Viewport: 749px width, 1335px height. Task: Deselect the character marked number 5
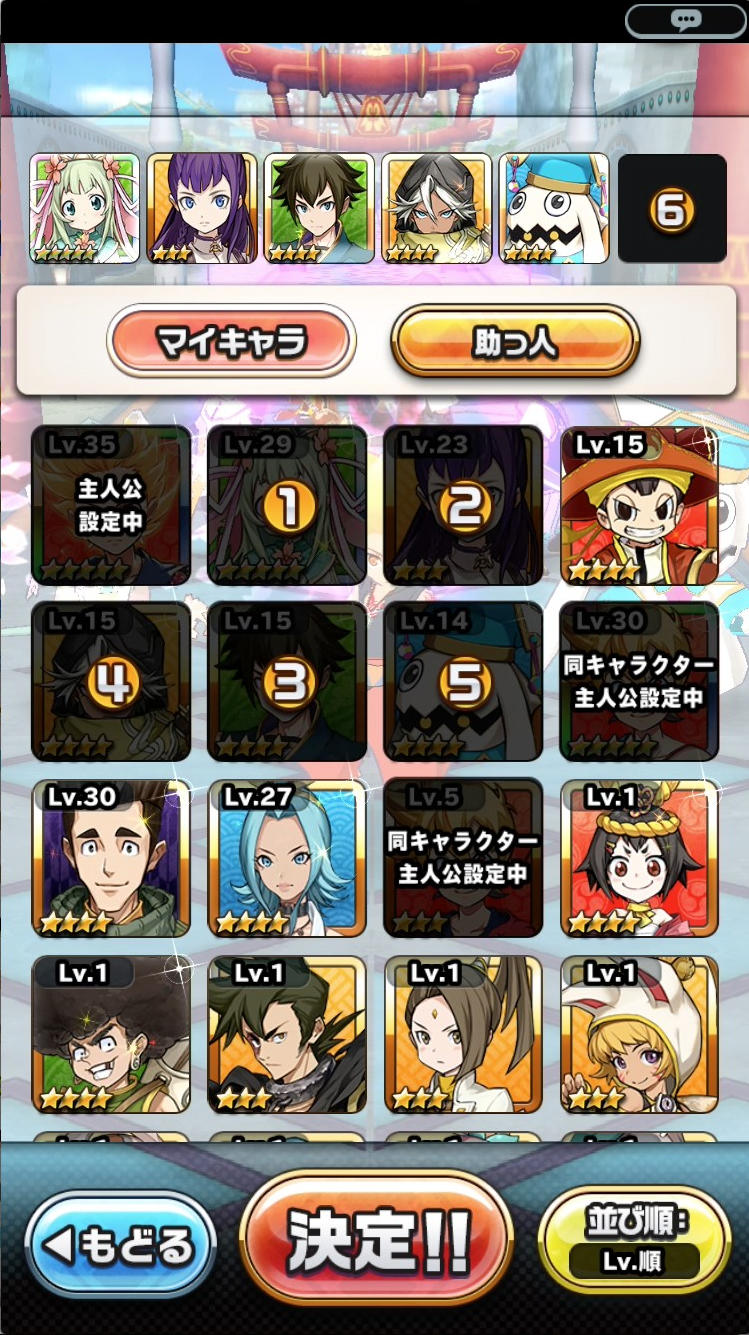point(463,682)
